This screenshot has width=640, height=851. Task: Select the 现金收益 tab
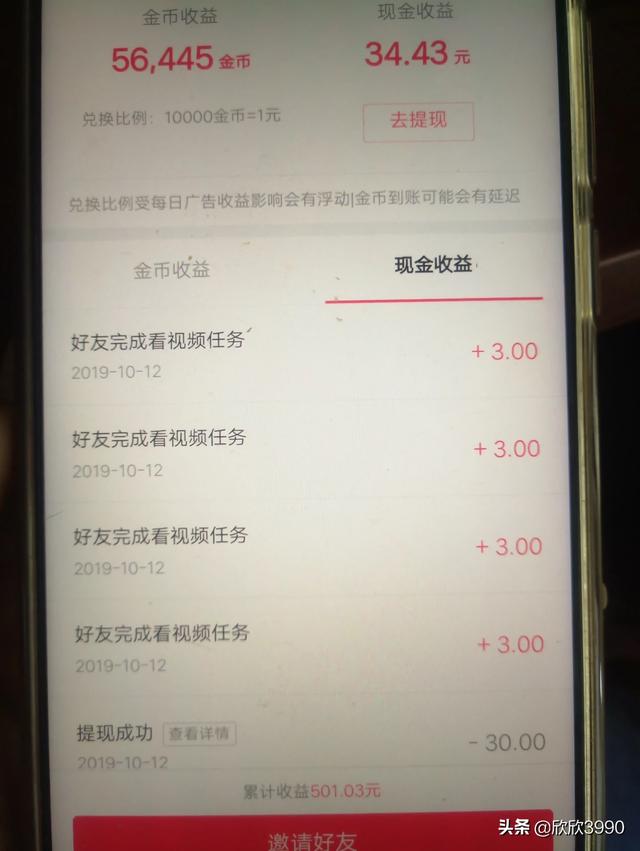click(x=432, y=266)
